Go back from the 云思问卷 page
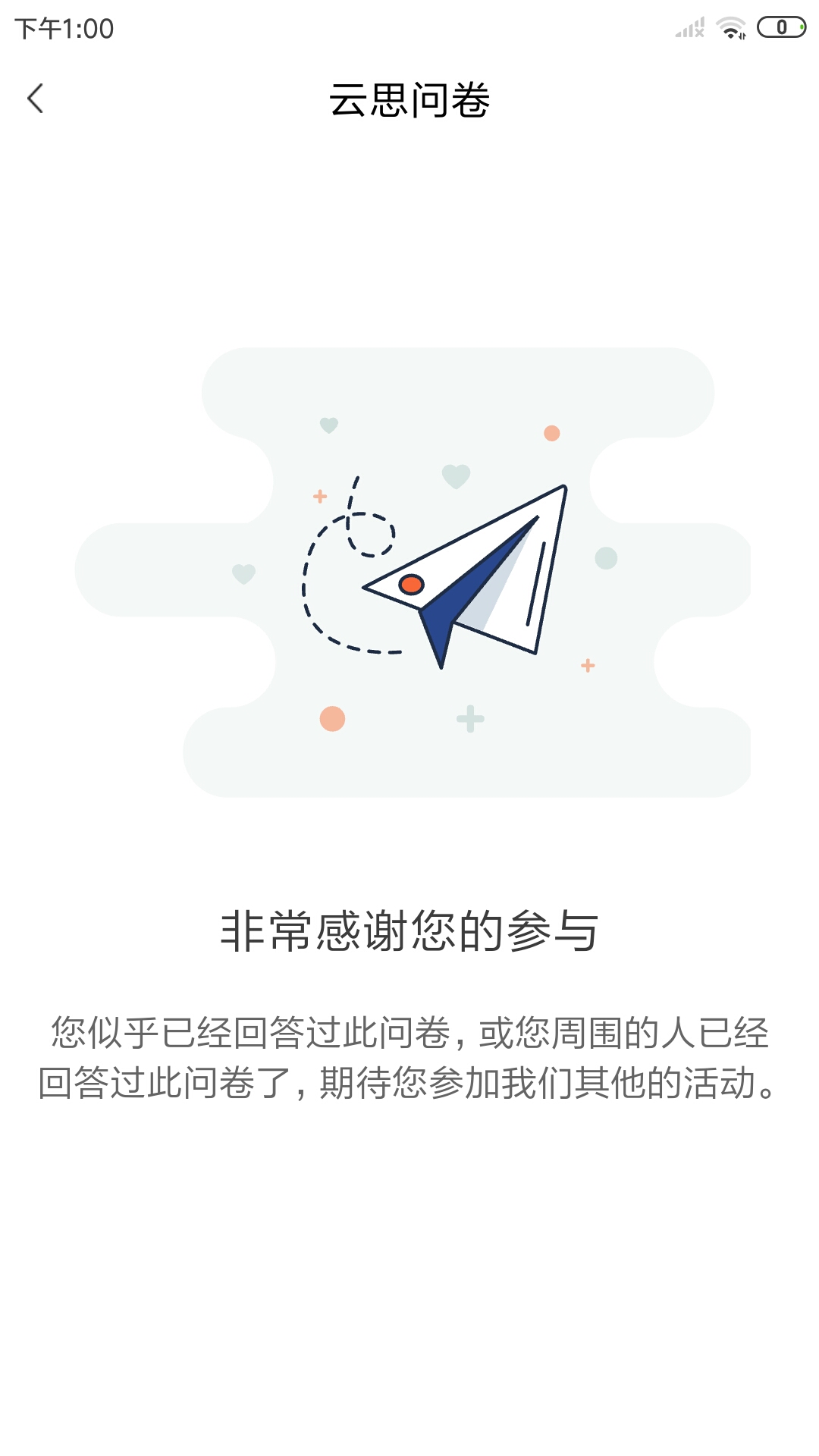Screen dimensions: 819x1456 (x=35, y=99)
